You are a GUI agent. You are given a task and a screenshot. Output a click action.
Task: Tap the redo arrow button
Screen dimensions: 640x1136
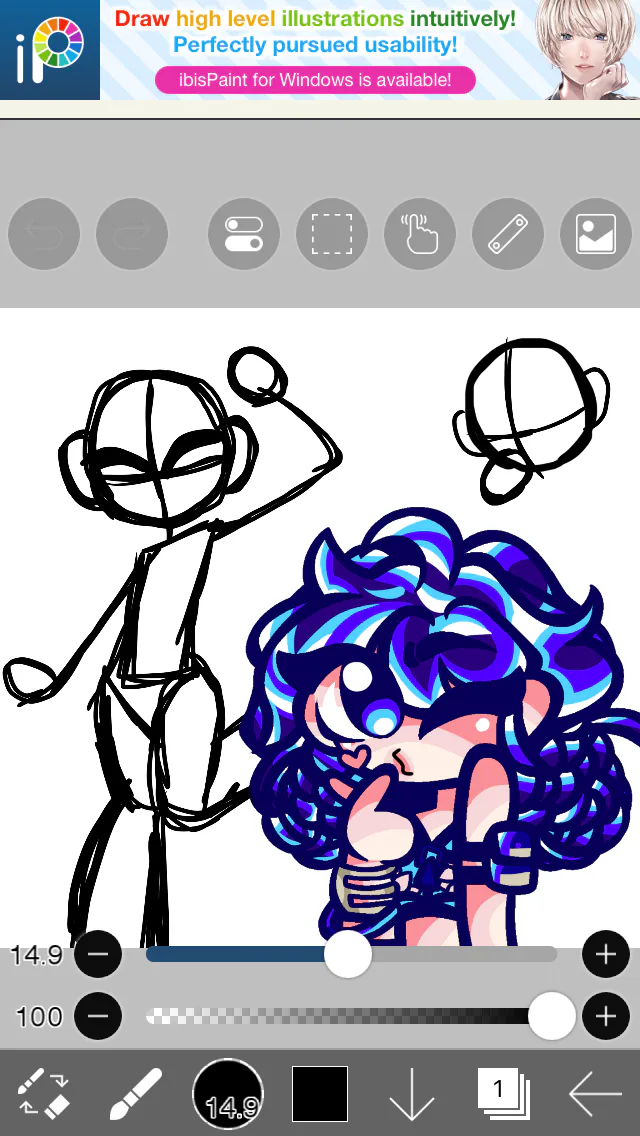pos(132,234)
